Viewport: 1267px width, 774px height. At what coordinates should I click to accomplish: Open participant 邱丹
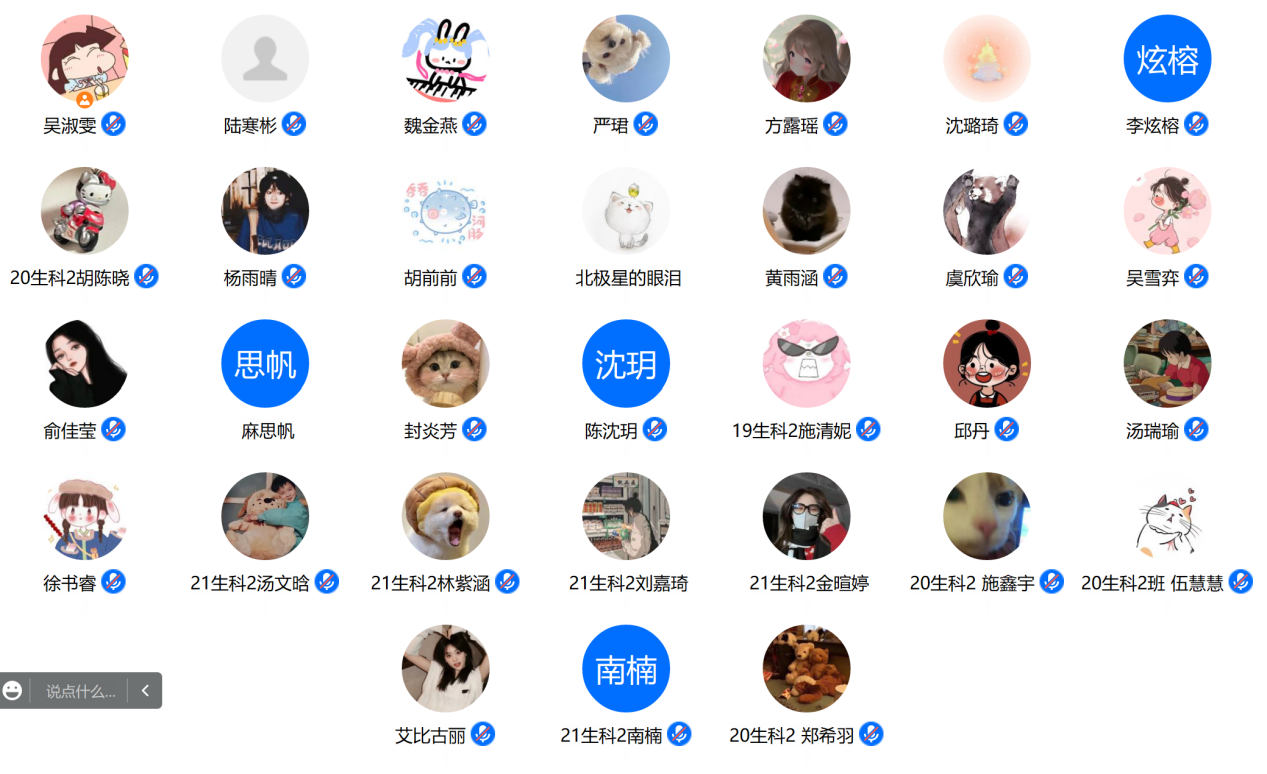[x=987, y=364]
